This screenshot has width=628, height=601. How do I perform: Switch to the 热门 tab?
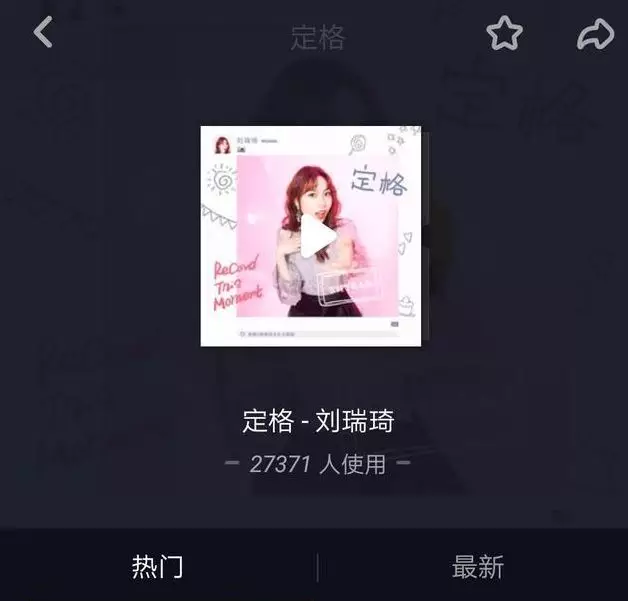[158, 567]
